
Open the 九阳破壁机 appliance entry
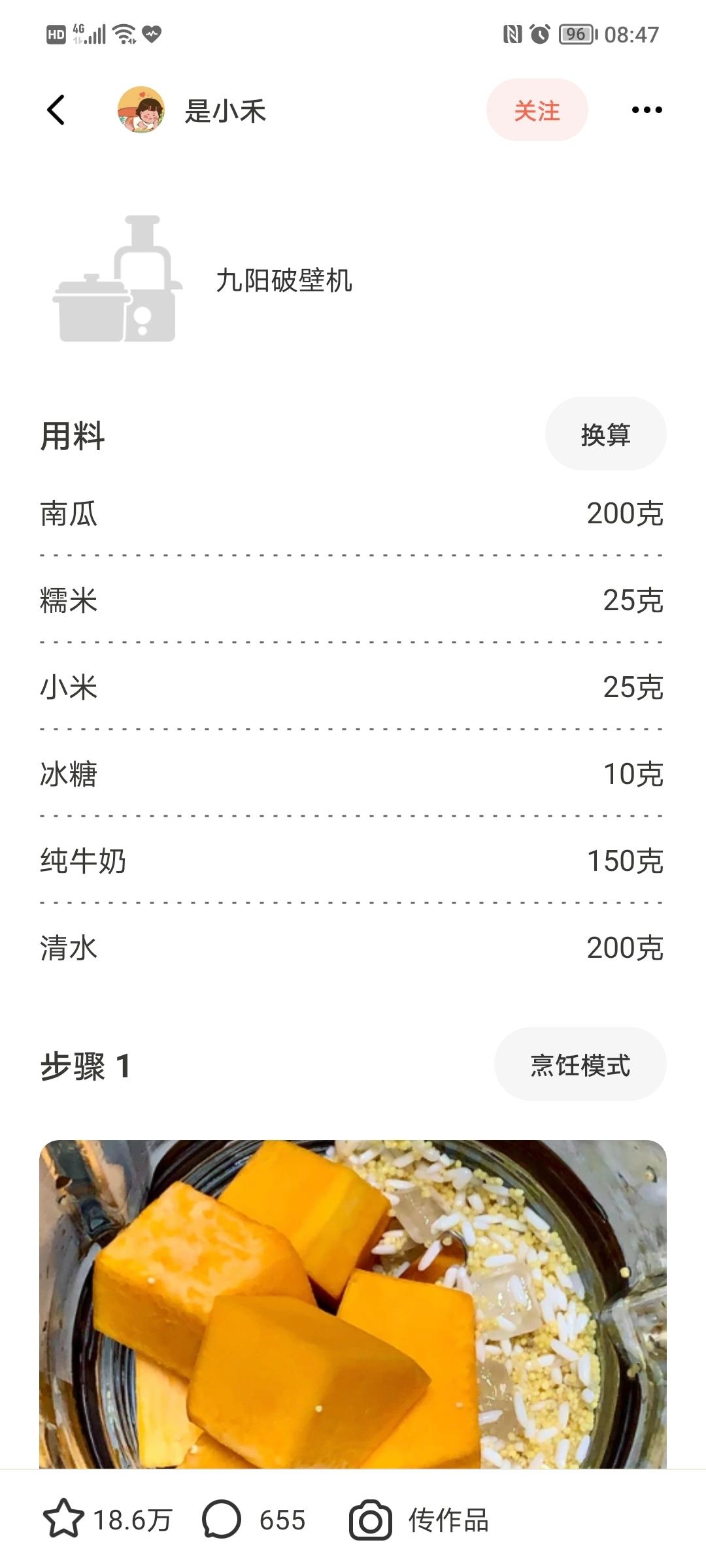pos(203,280)
